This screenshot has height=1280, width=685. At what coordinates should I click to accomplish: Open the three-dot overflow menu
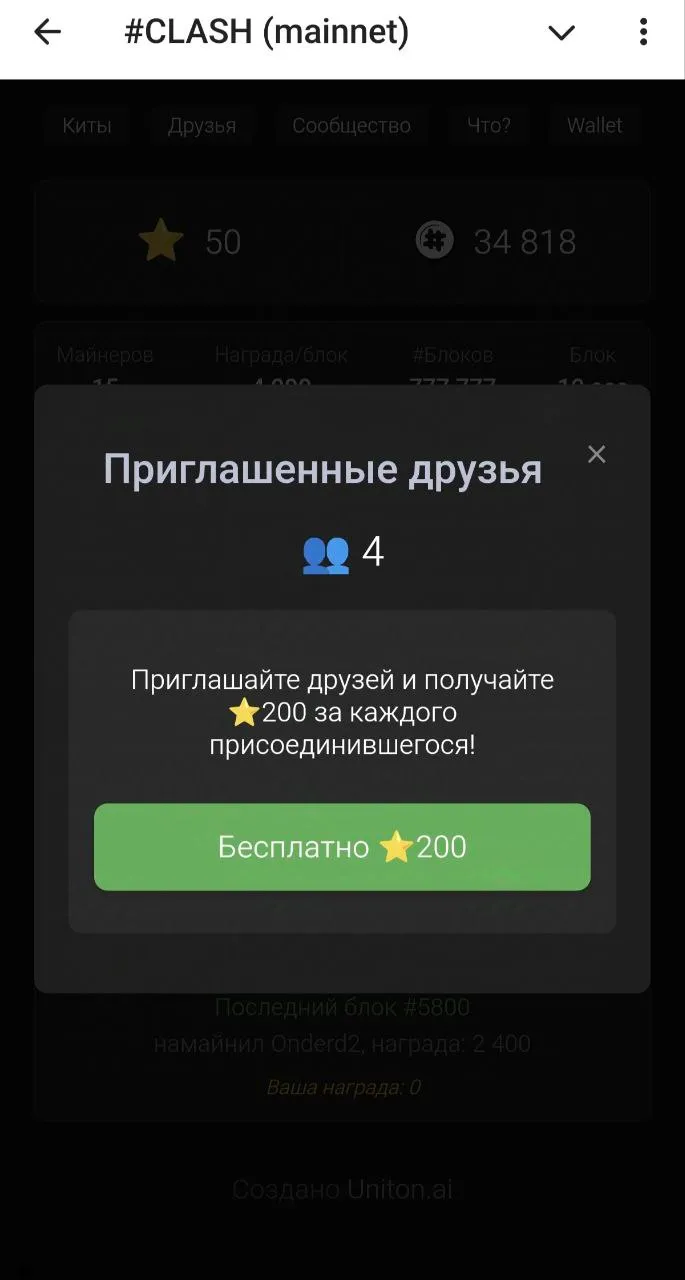pyautogui.click(x=643, y=33)
